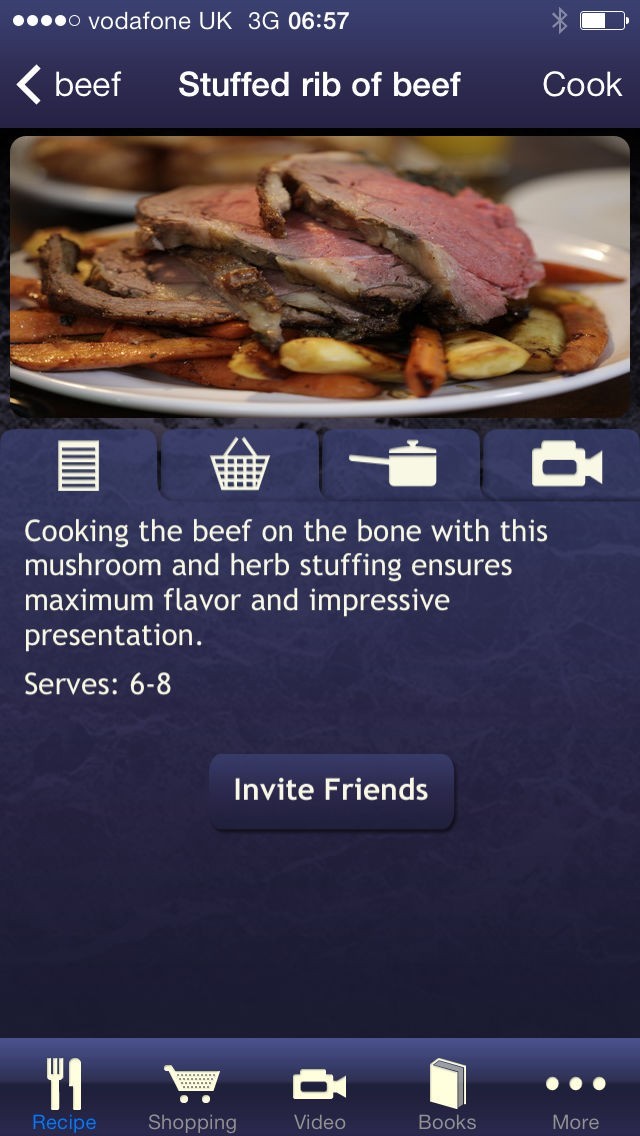Start Cook mode for this recipe
Screen dimensions: 640x1136
coord(581,85)
